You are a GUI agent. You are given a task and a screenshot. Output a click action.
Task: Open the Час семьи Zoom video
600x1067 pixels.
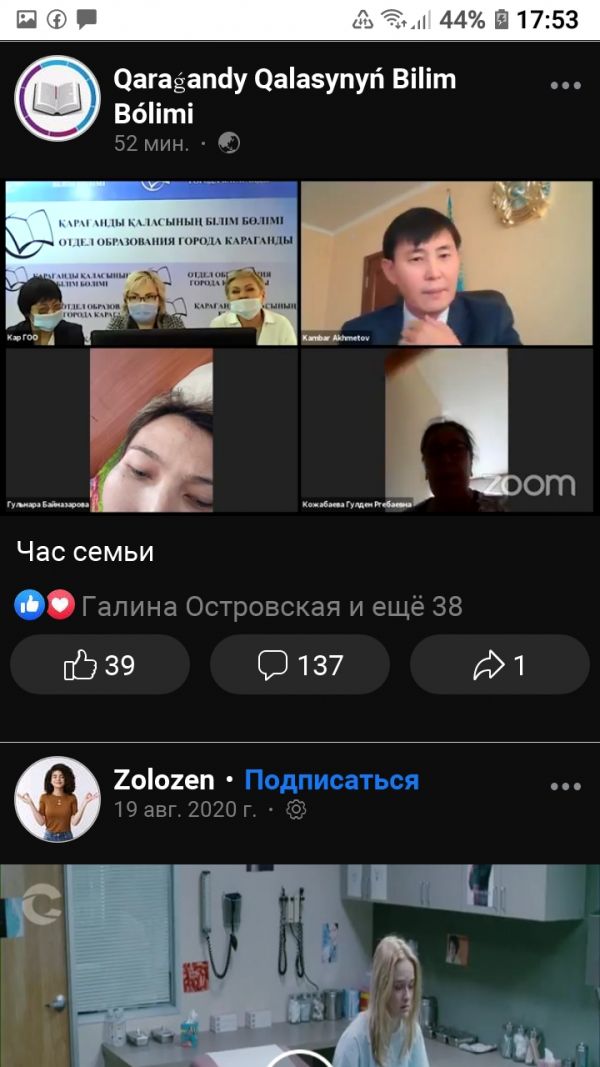coord(299,346)
